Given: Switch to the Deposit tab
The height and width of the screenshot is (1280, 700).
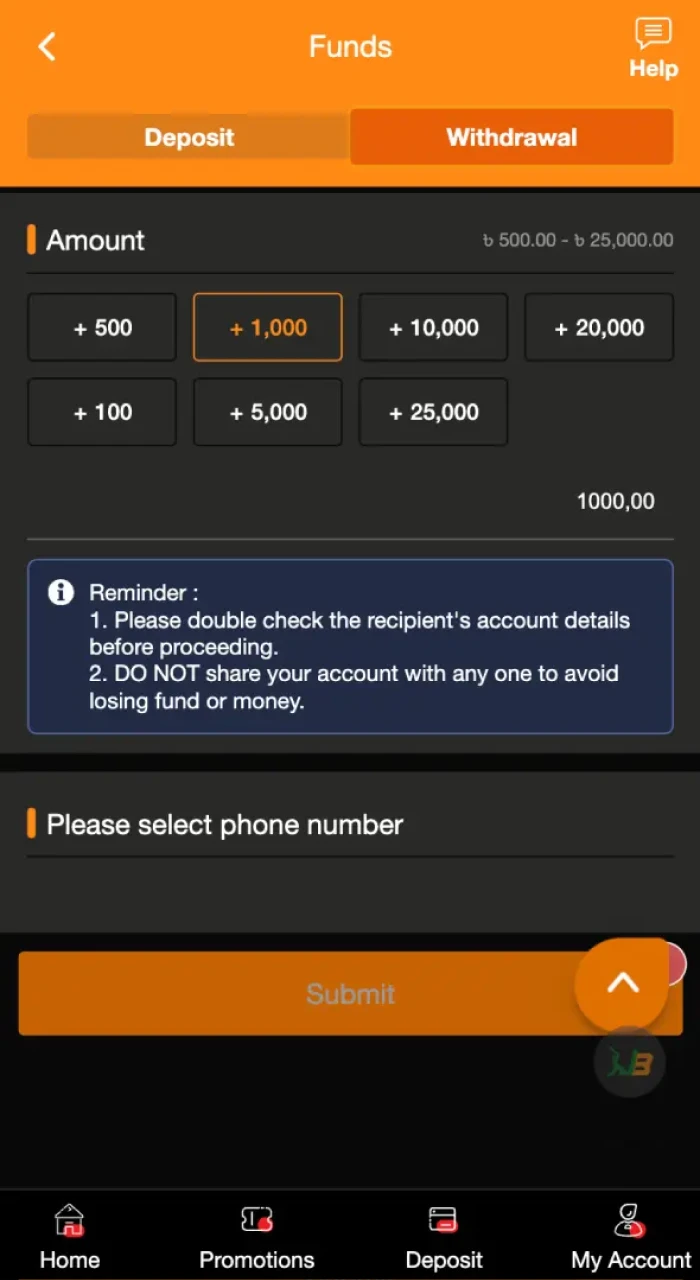Looking at the screenshot, I should point(189,137).
